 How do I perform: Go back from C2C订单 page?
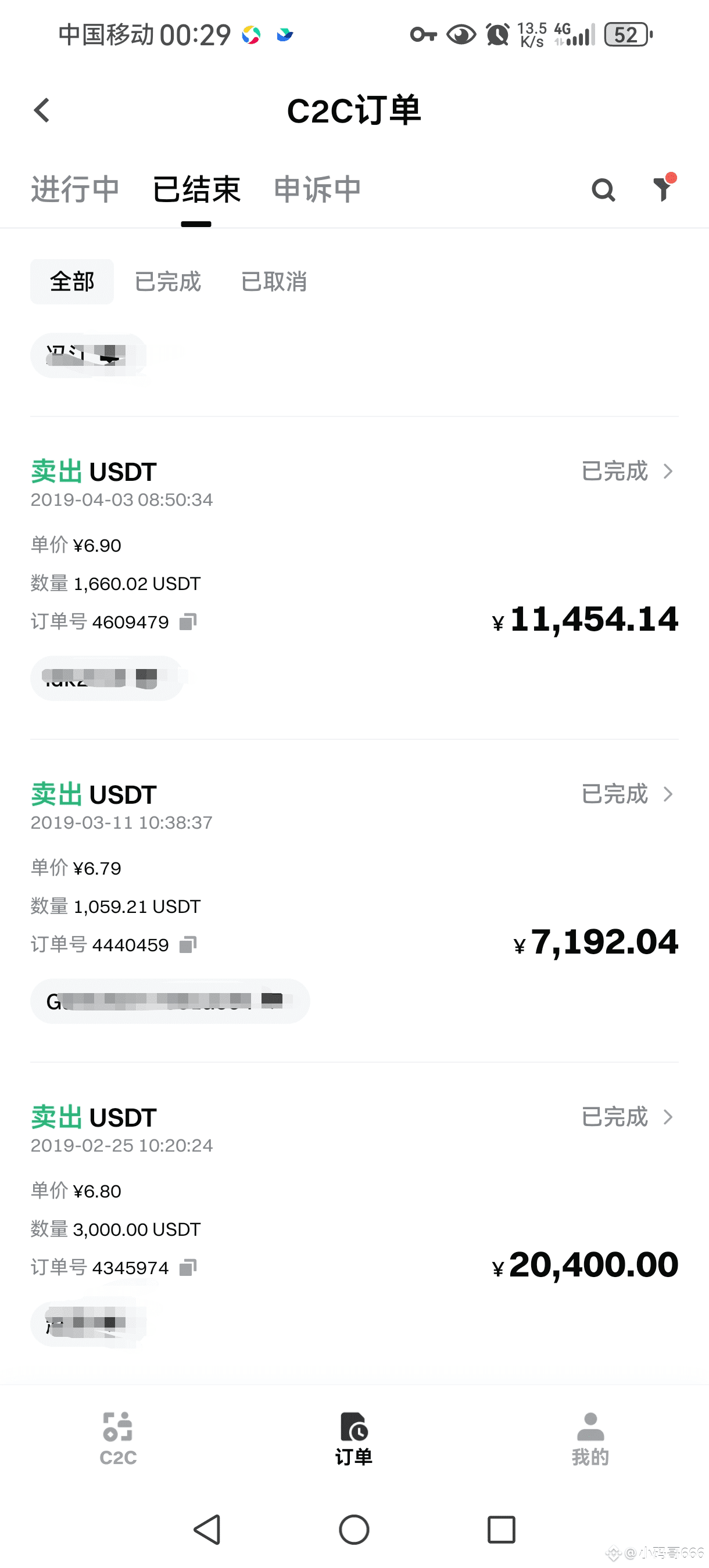pyautogui.click(x=41, y=110)
